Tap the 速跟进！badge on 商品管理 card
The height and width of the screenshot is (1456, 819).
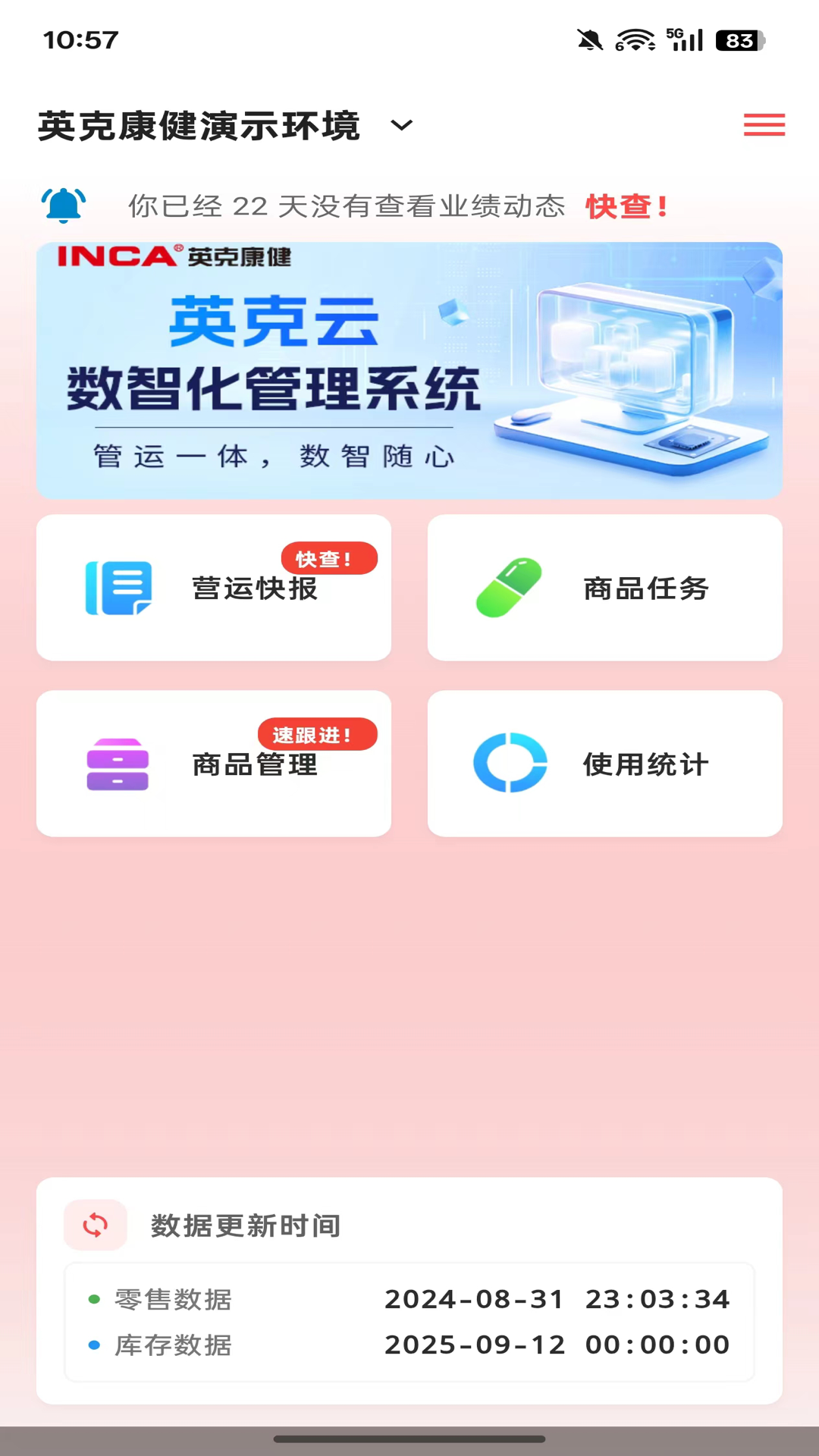point(318,734)
